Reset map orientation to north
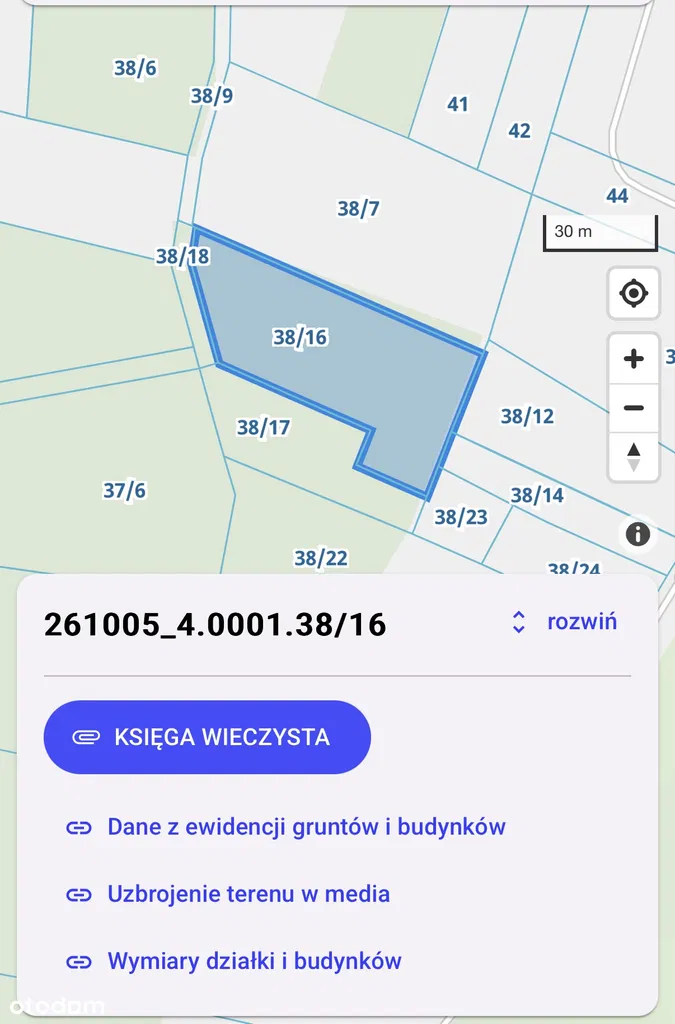Viewport: 675px width, 1024px height. pyautogui.click(x=633, y=457)
